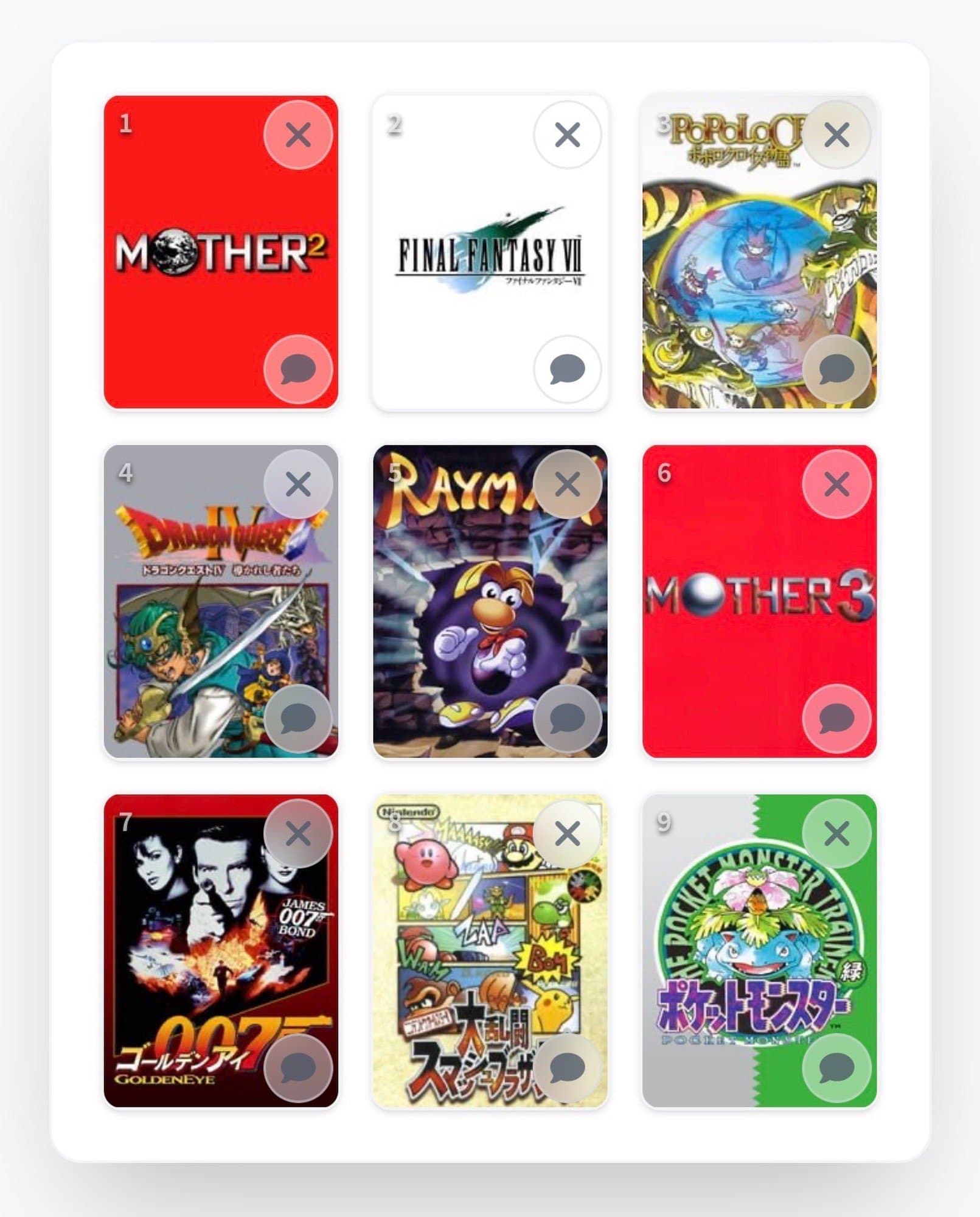Open comment on PoPoLoCrois card
The height and width of the screenshot is (1217, 980).
[836, 369]
